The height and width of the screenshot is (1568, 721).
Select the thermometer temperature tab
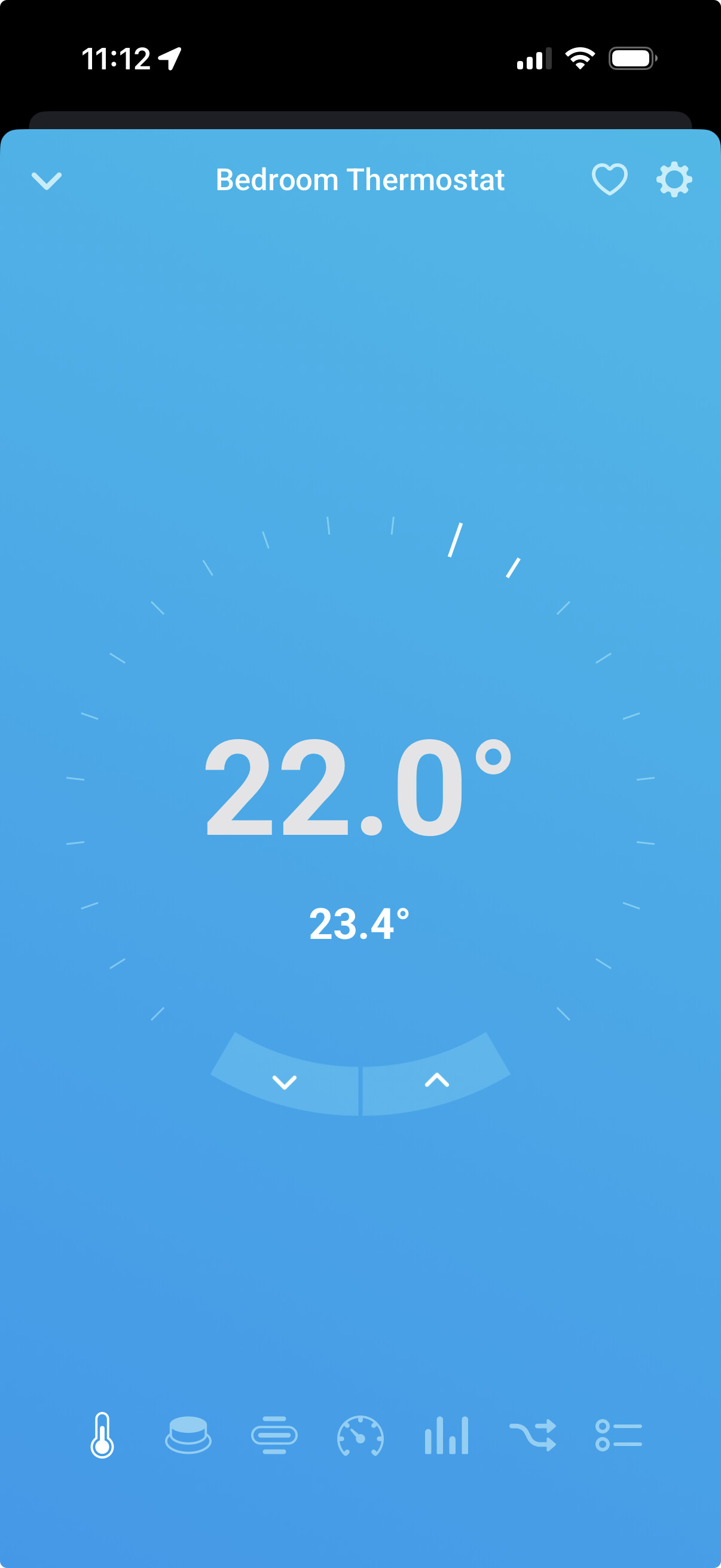(102, 1435)
